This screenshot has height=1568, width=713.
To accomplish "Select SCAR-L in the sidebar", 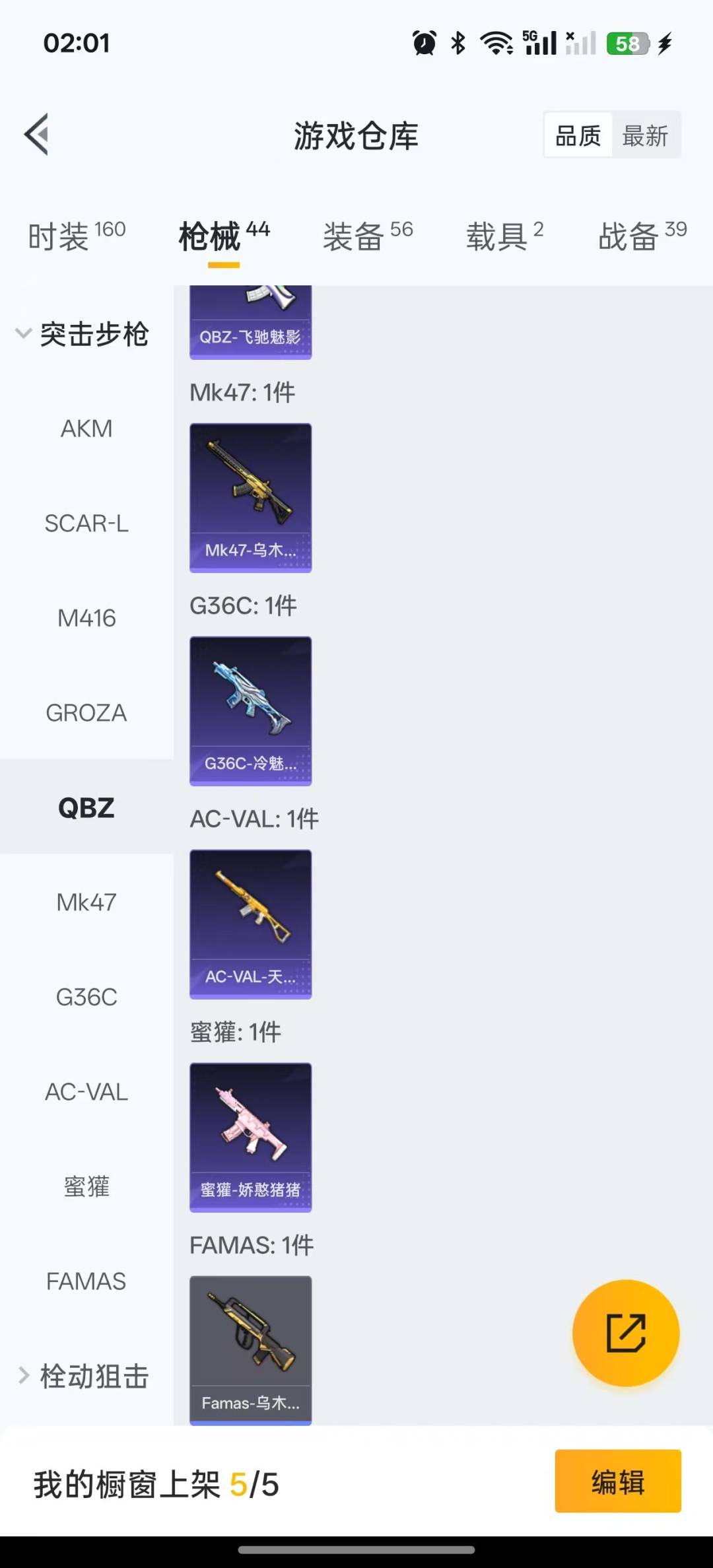I will click(86, 524).
